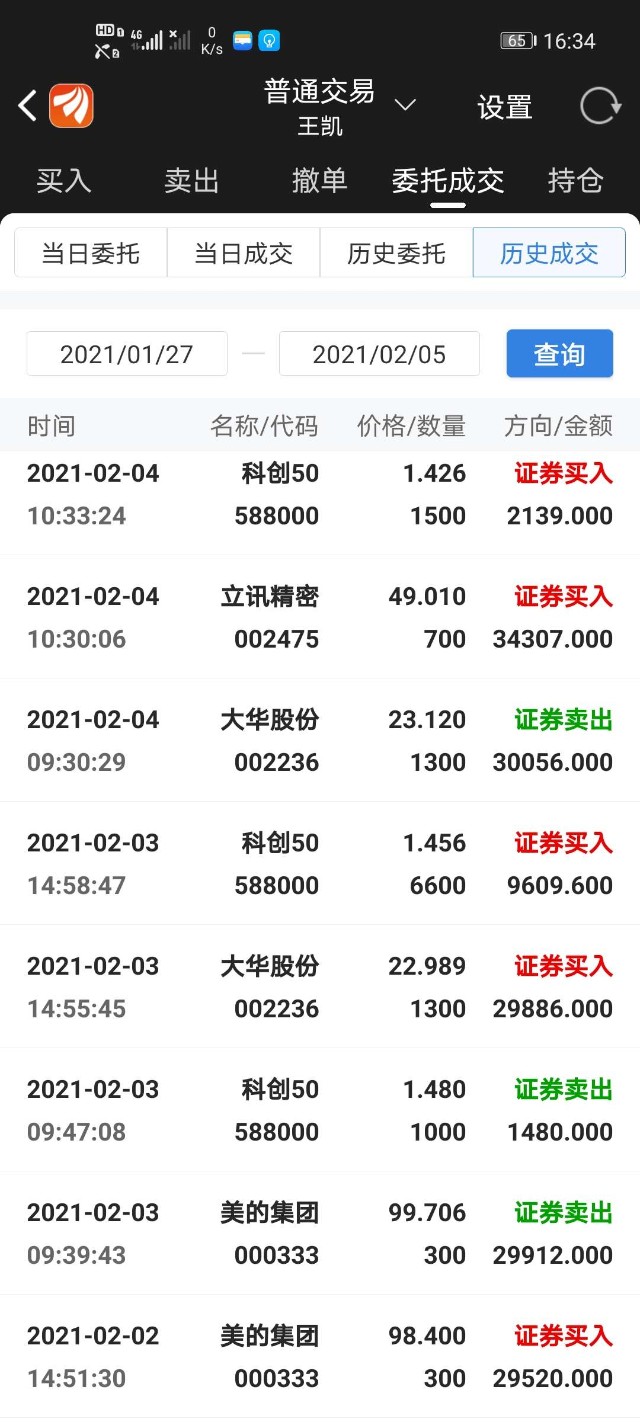Image resolution: width=640 pixels, height=1422 pixels.
Task: Switch to the 买入 tab
Action: (x=64, y=180)
